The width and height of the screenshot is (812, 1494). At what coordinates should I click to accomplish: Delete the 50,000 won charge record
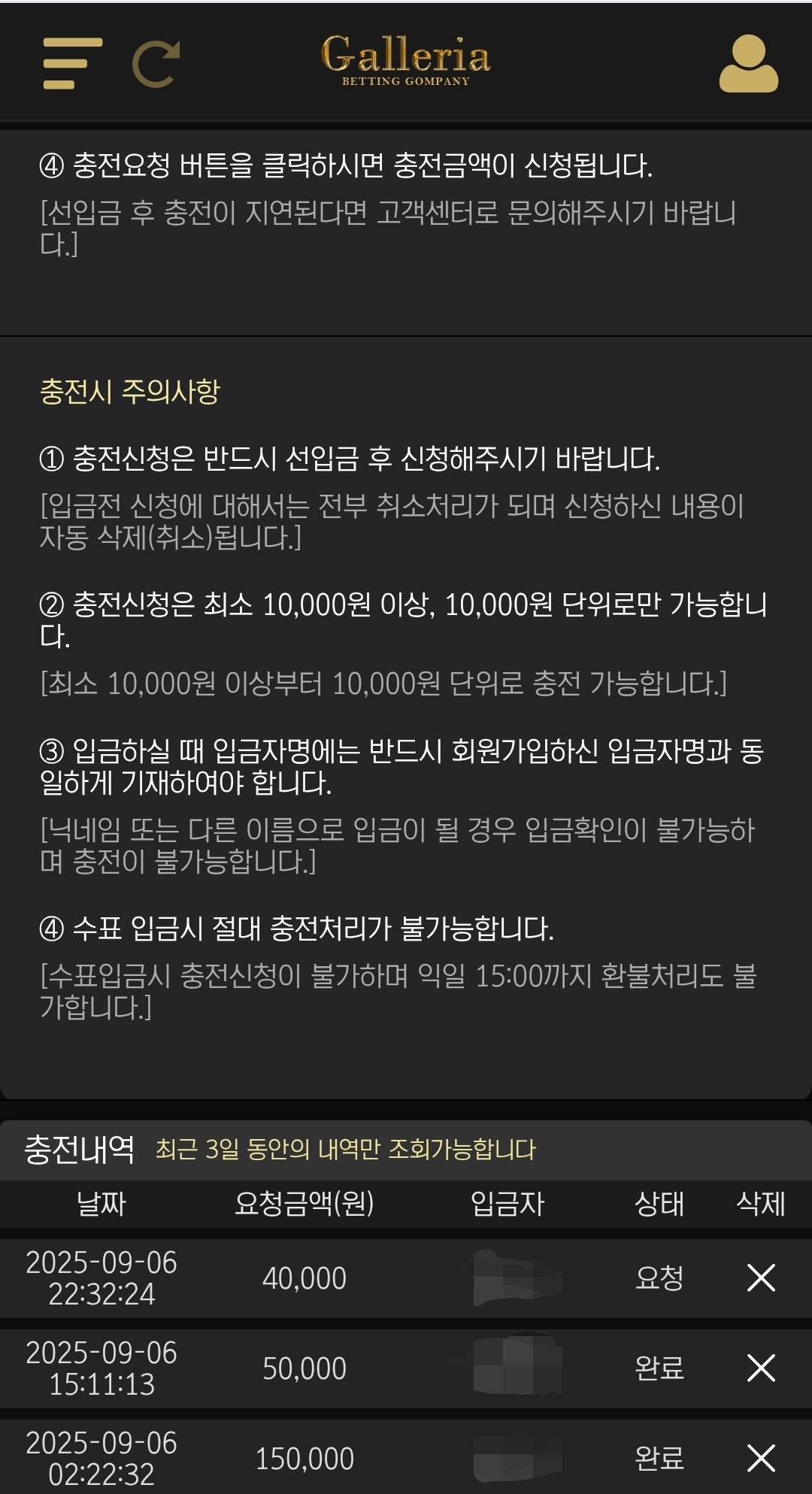(761, 1368)
